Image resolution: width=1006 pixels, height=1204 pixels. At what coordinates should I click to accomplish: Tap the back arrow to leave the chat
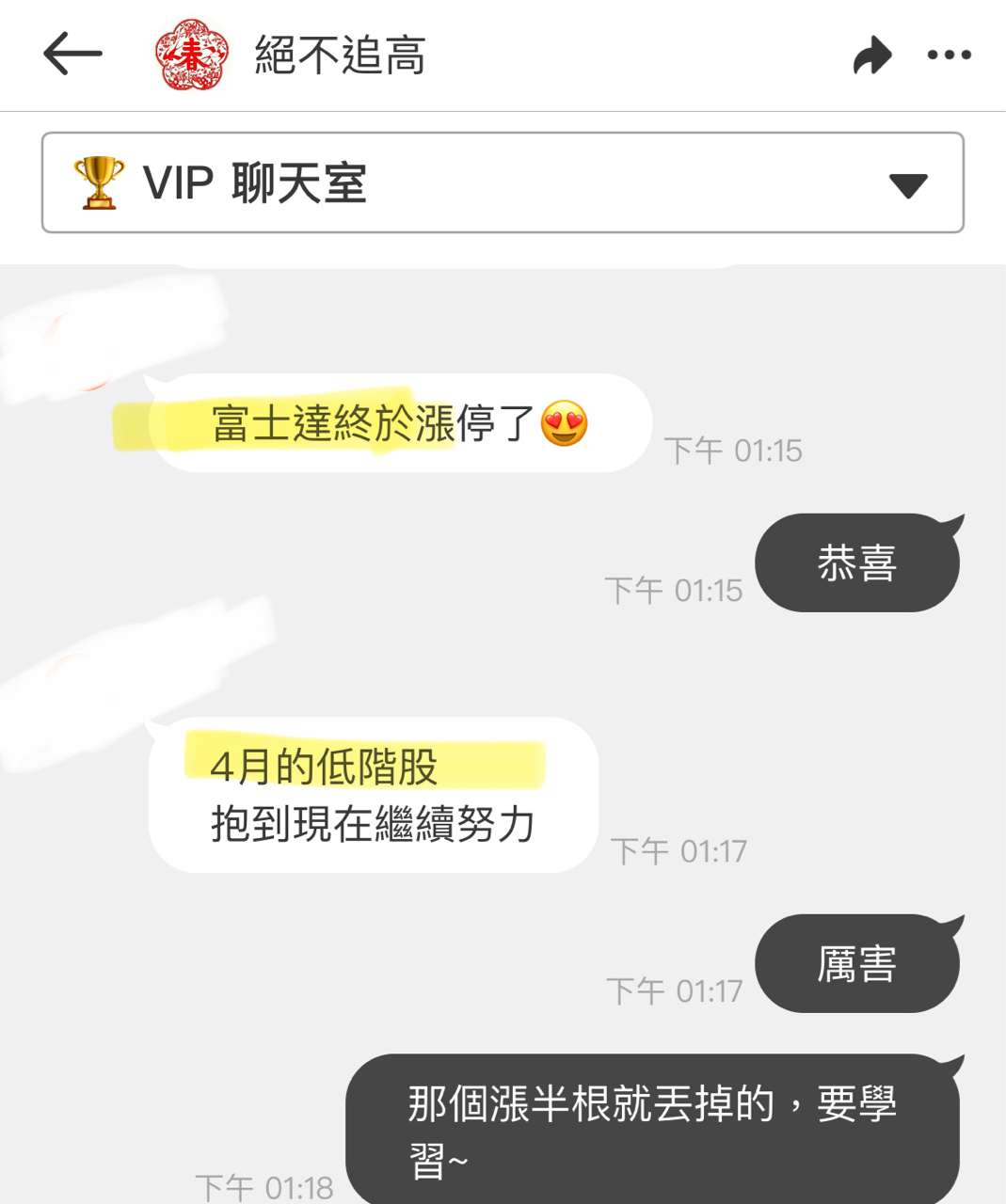(x=71, y=54)
